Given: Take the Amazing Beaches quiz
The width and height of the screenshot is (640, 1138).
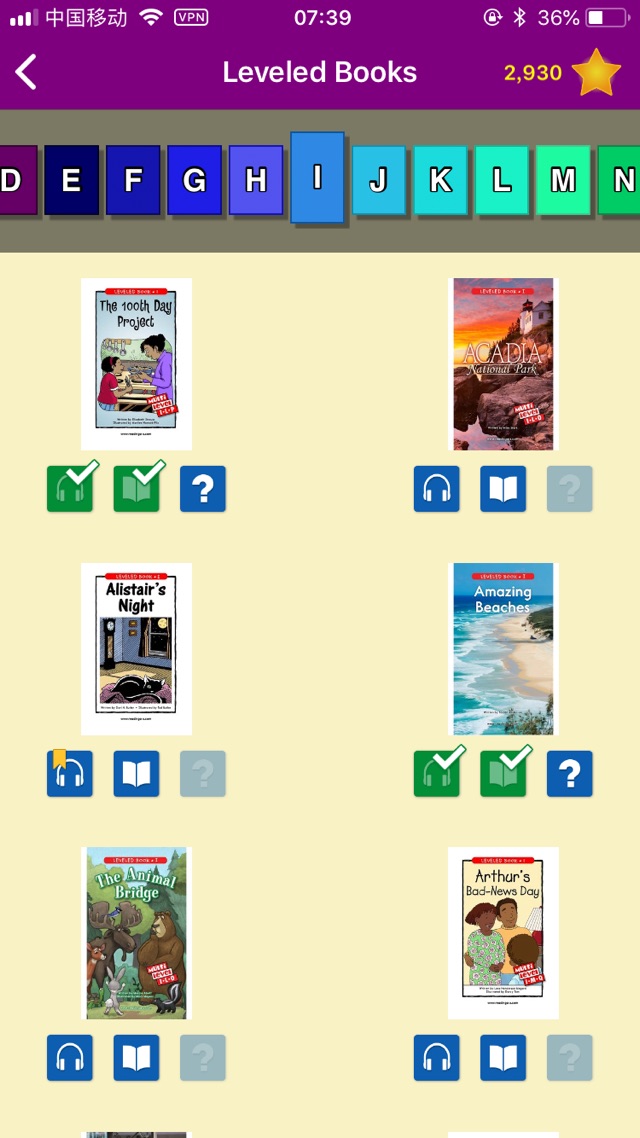Looking at the screenshot, I should [x=570, y=774].
